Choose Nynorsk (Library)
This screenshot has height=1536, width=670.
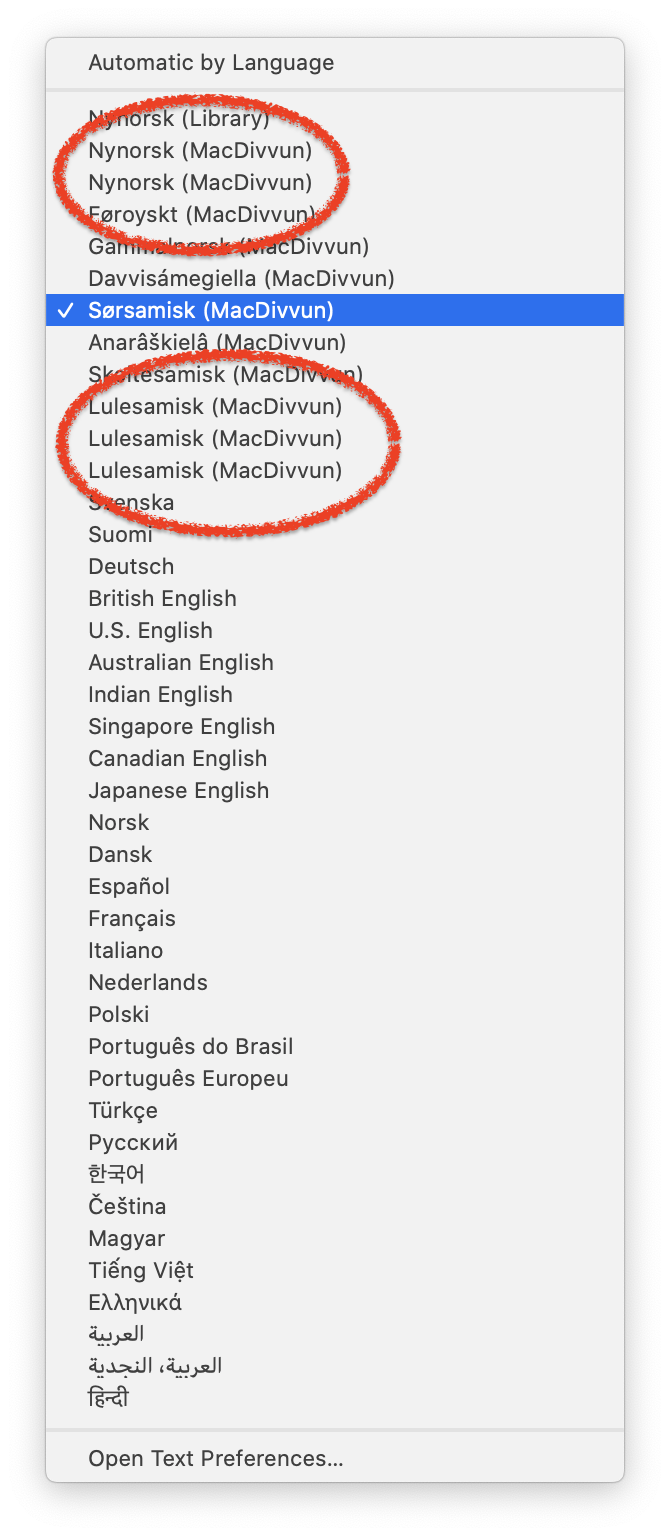180,119
